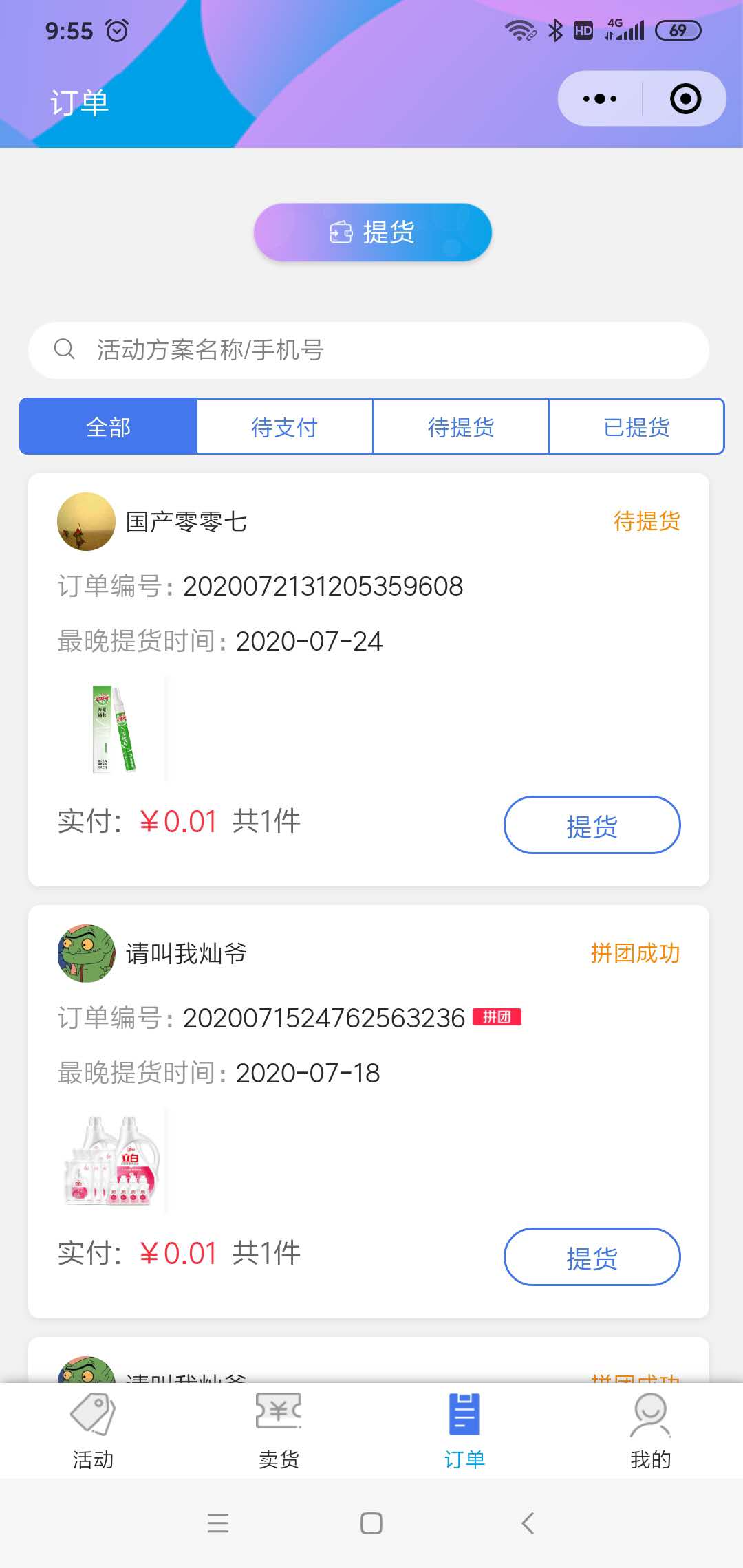Viewport: 743px width, 1568px height.
Task: Tap 提货 on the 2020-07-18 order
Action: [592, 1257]
